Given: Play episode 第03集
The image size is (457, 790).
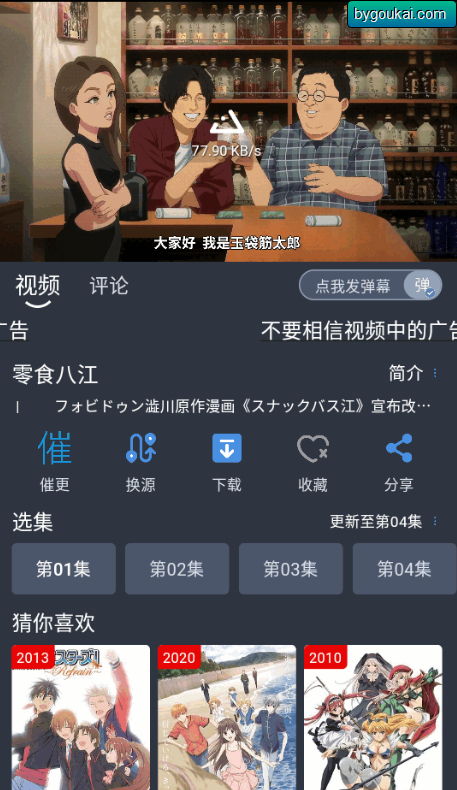Looking at the screenshot, I should [x=291, y=569].
